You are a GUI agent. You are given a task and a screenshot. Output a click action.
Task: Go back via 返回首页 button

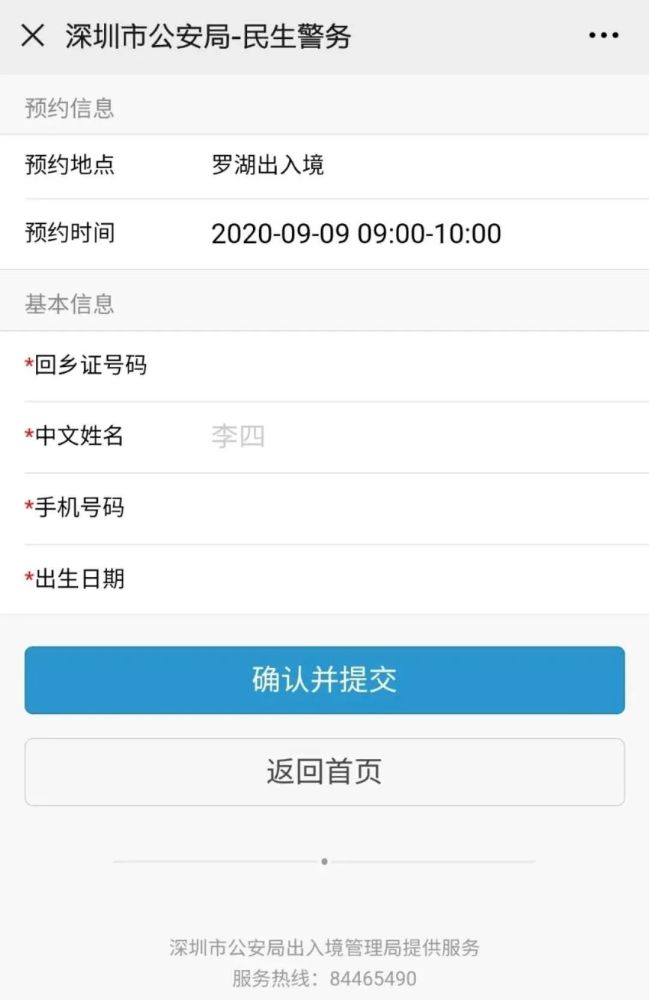(x=324, y=772)
